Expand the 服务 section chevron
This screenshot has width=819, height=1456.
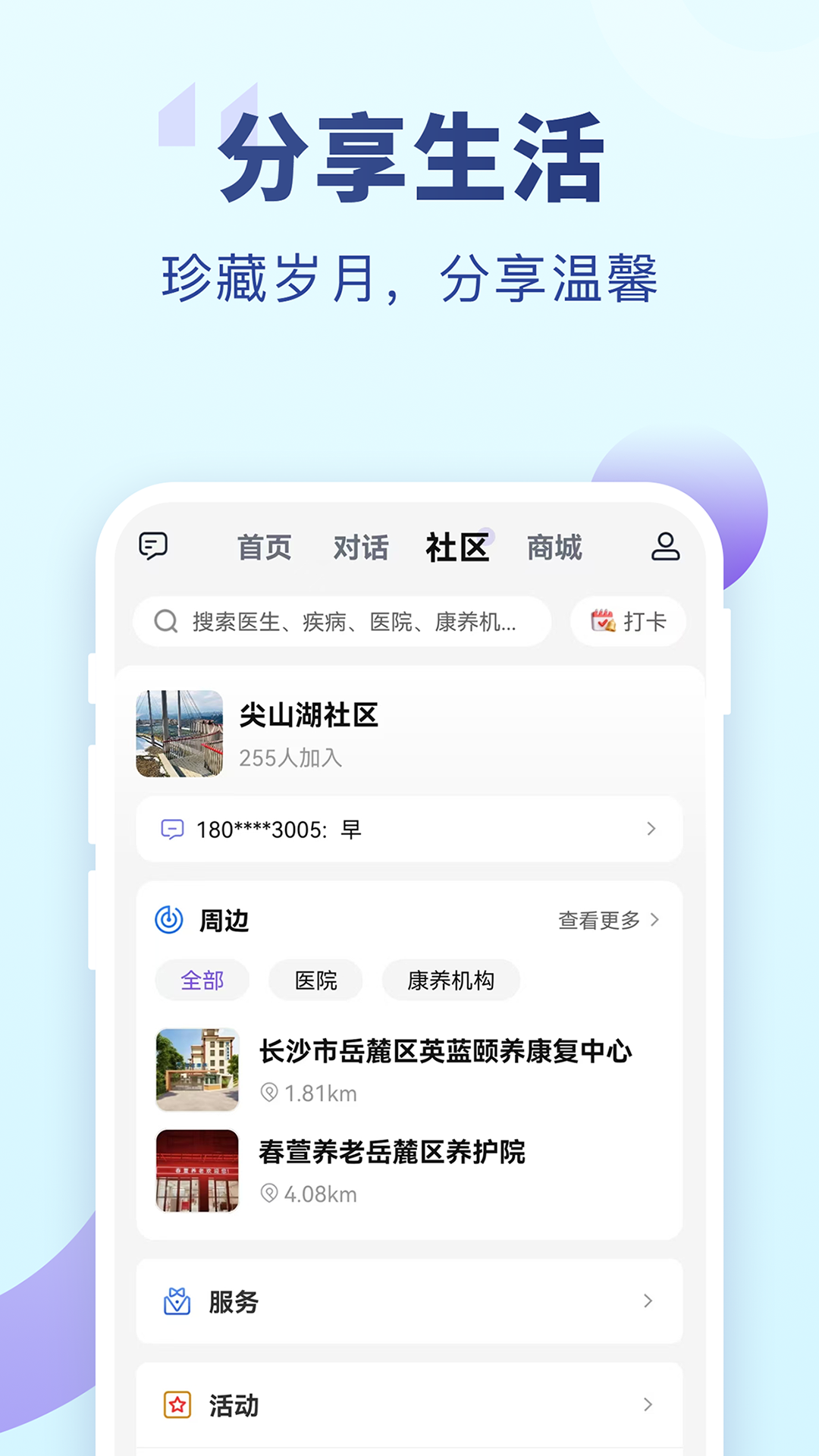click(x=648, y=1301)
